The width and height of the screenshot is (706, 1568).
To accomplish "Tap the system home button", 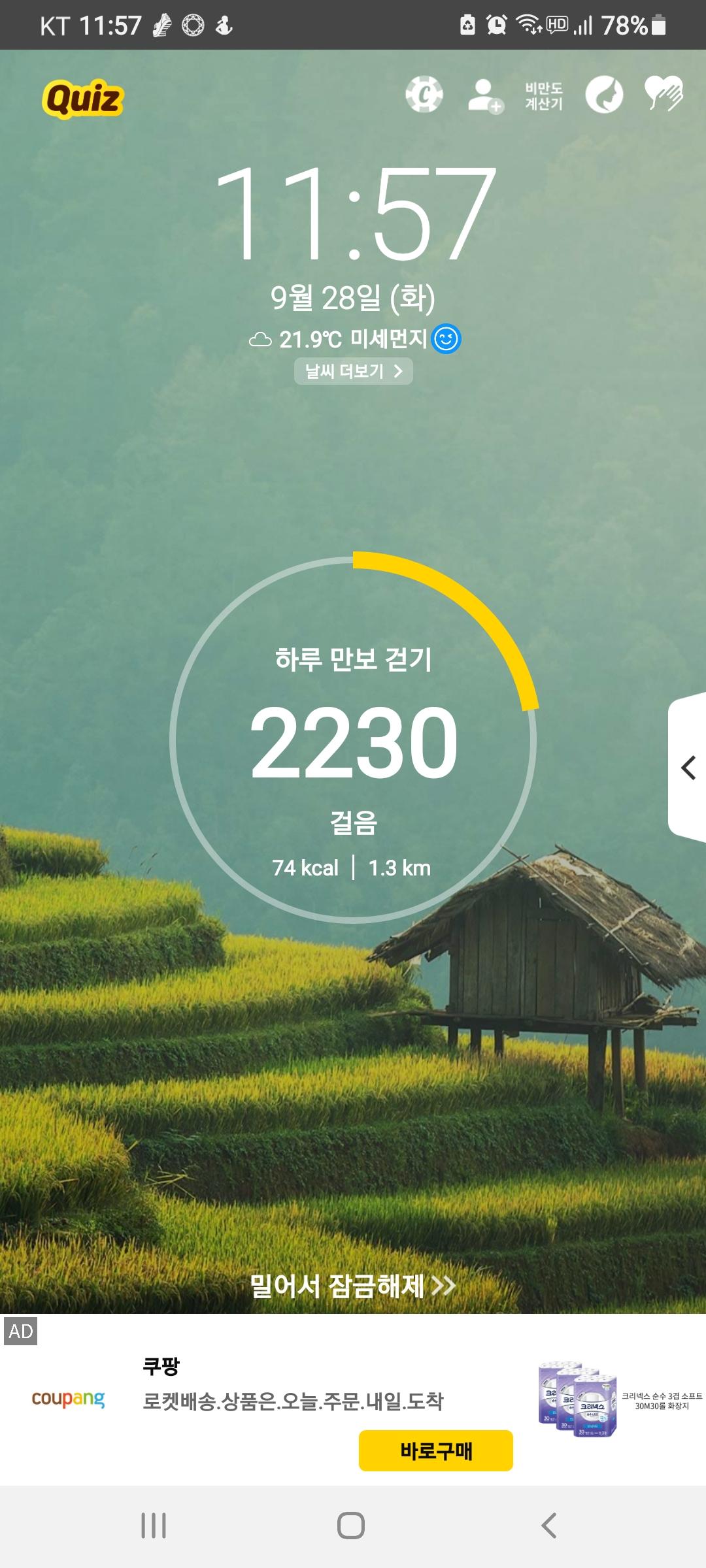I will pos(351,1526).
